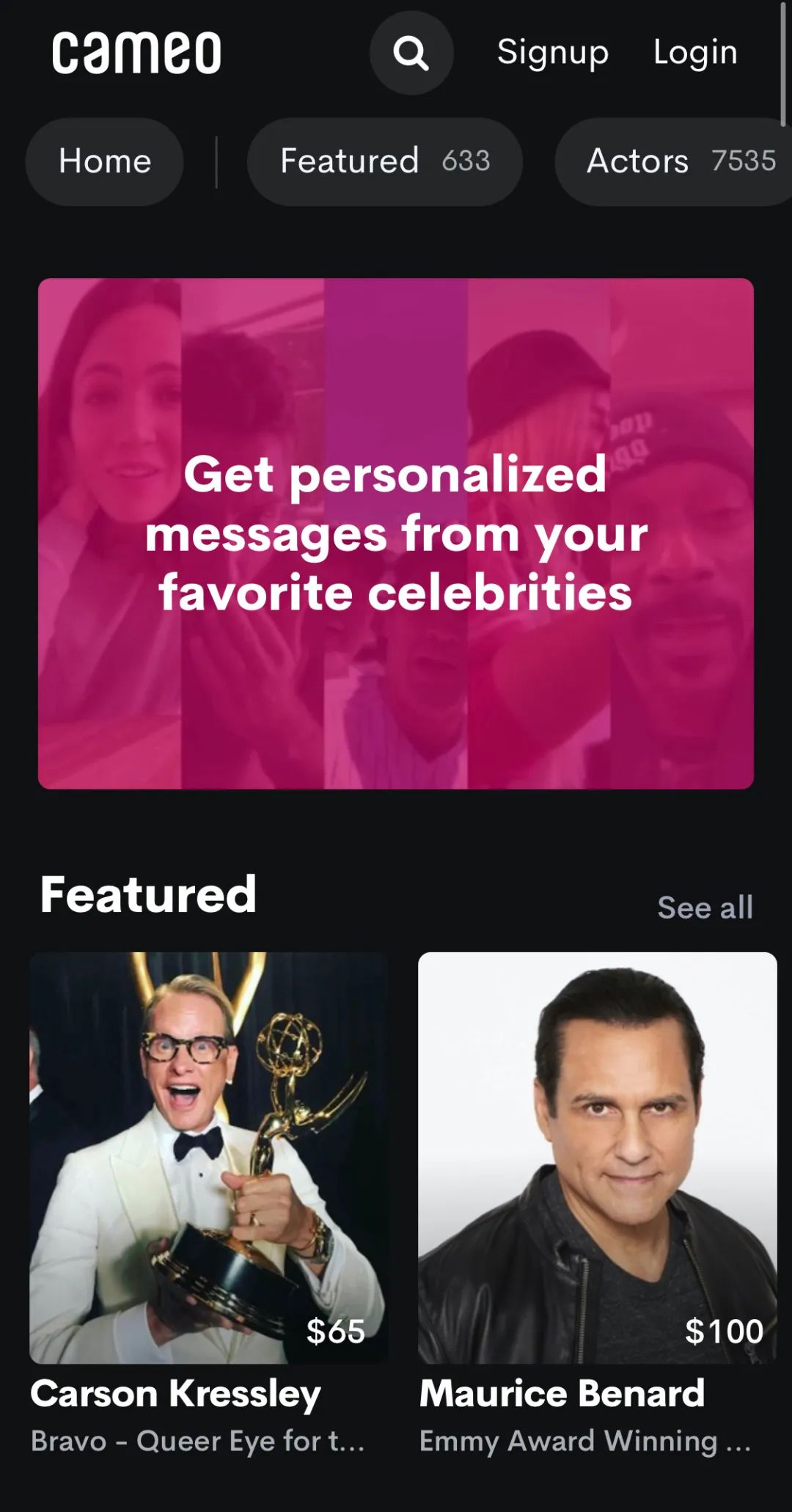Tap See all for Featured

(x=705, y=907)
